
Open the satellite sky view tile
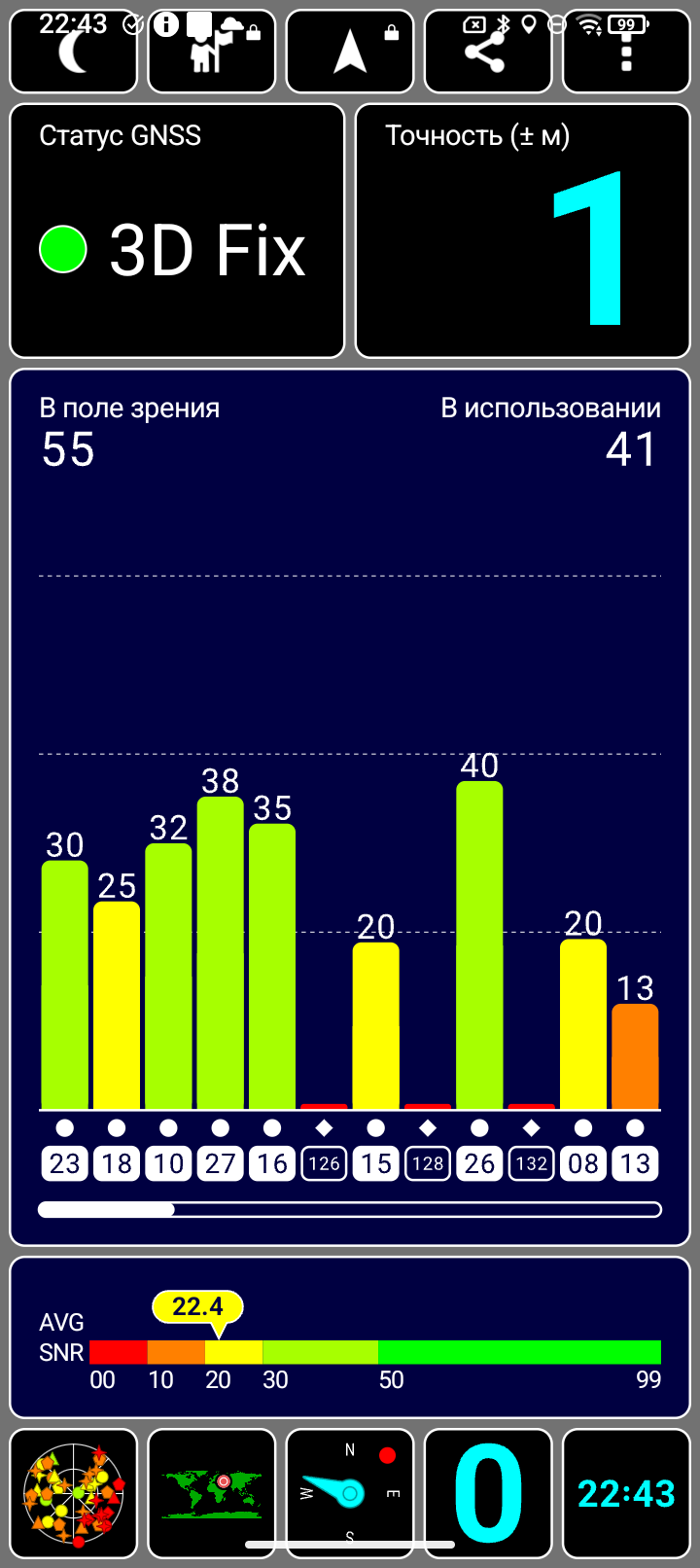point(73,1493)
